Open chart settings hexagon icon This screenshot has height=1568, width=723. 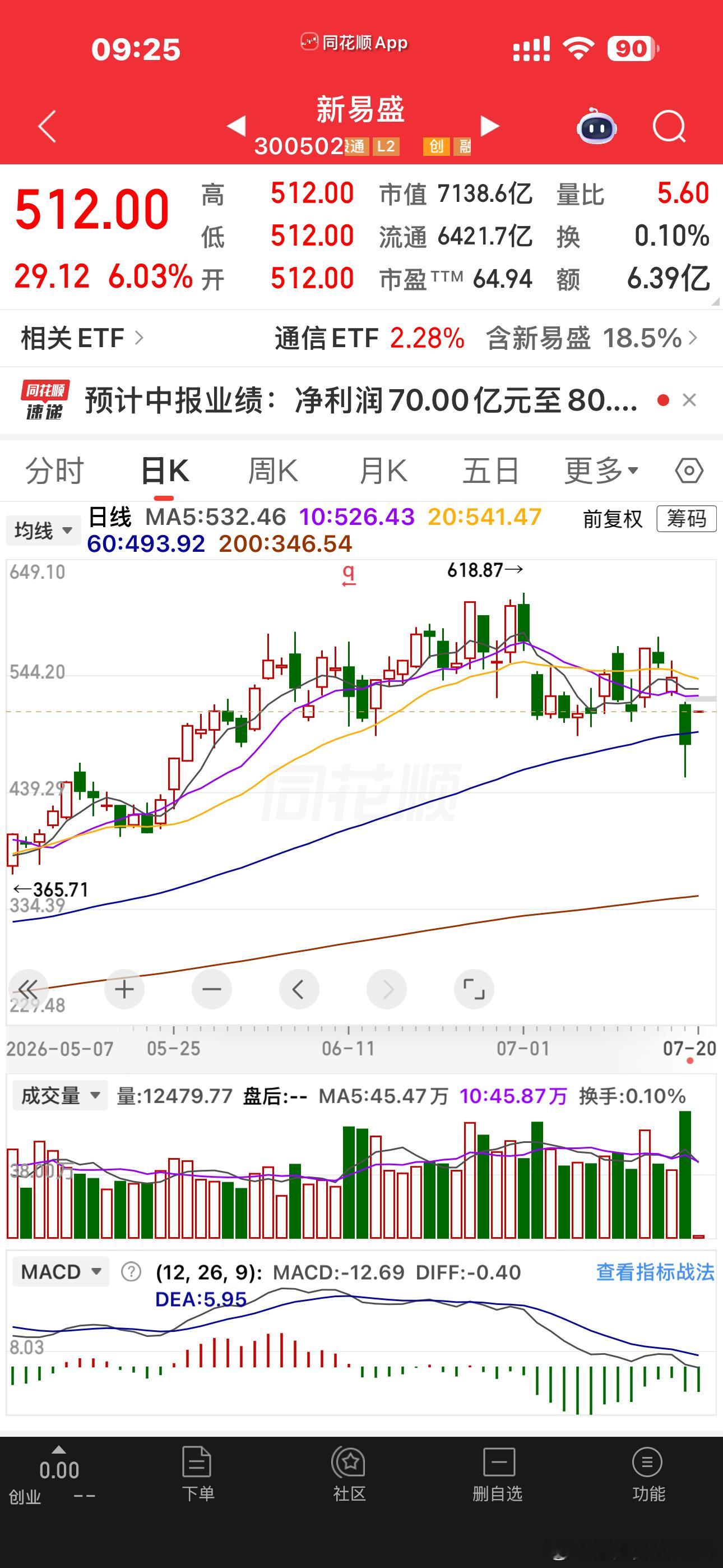[x=689, y=471]
